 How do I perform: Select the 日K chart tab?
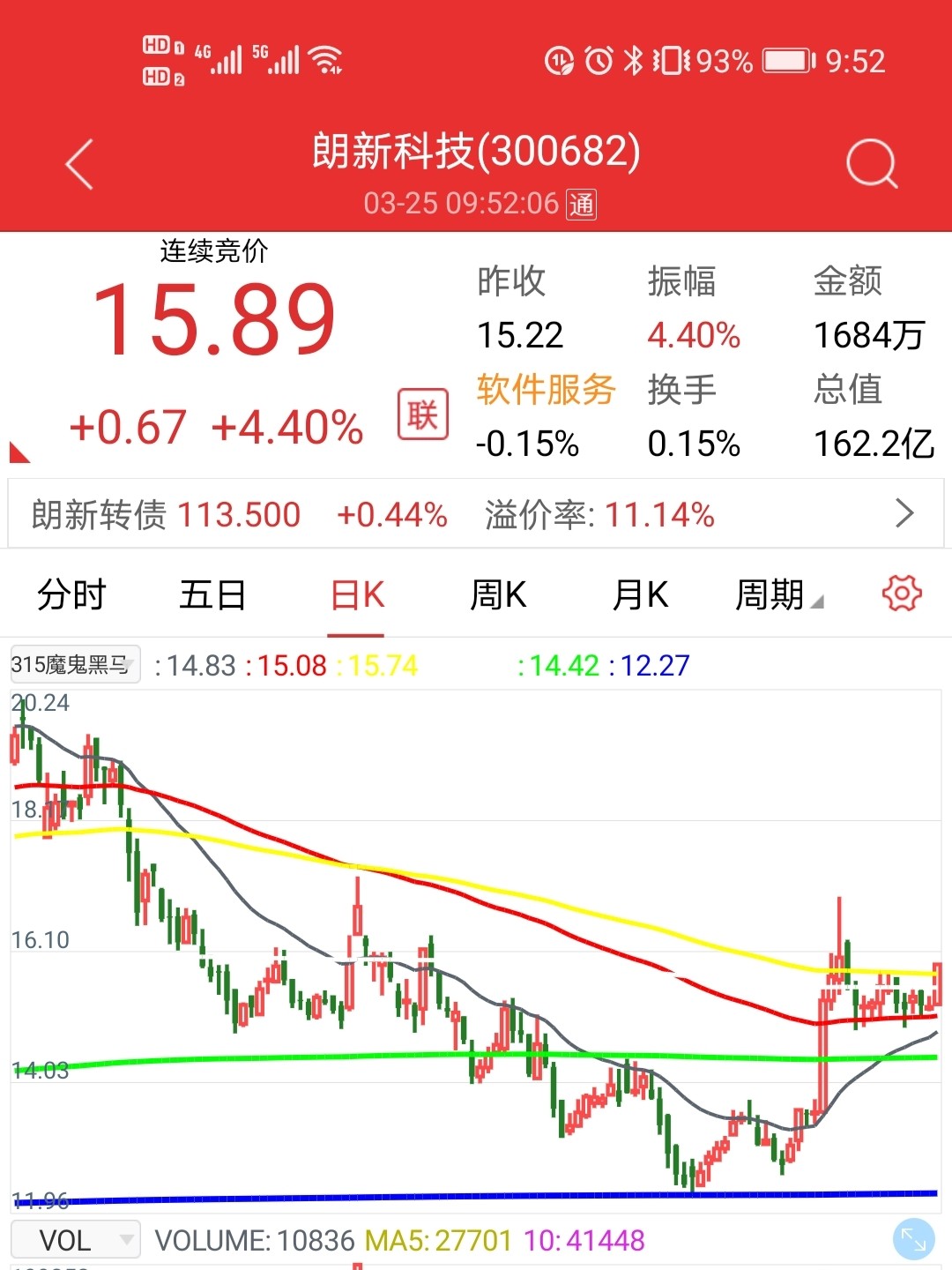357,595
